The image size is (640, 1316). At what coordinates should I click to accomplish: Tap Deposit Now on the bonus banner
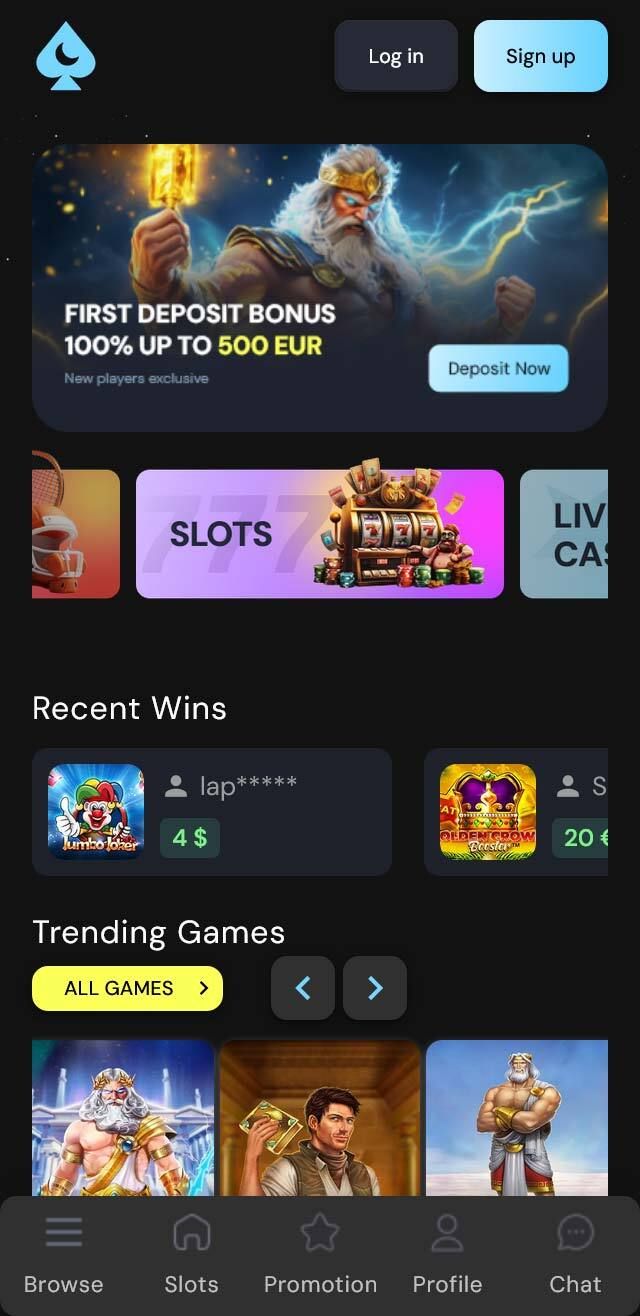(x=498, y=368)
